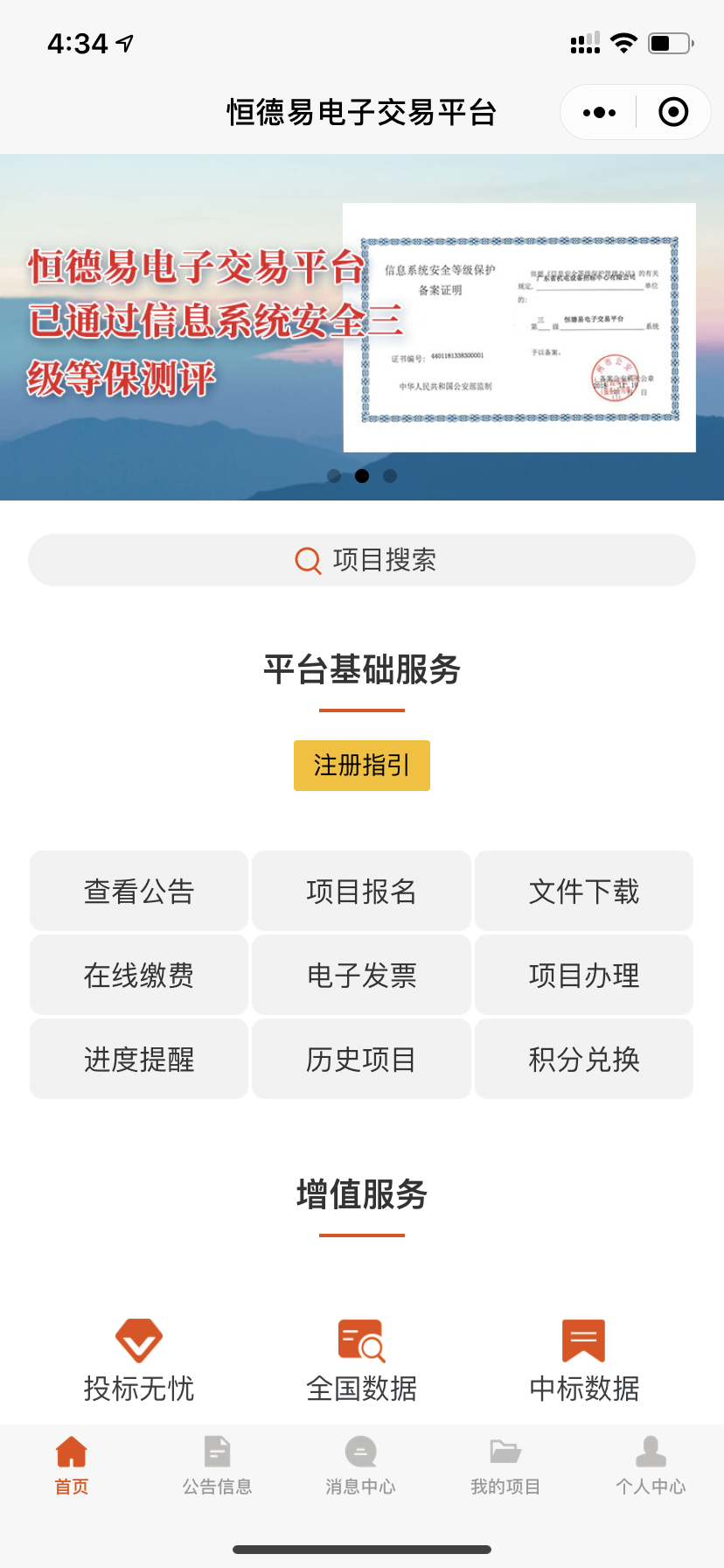Switch to the 公告信息 tab

click(217, 1466)
